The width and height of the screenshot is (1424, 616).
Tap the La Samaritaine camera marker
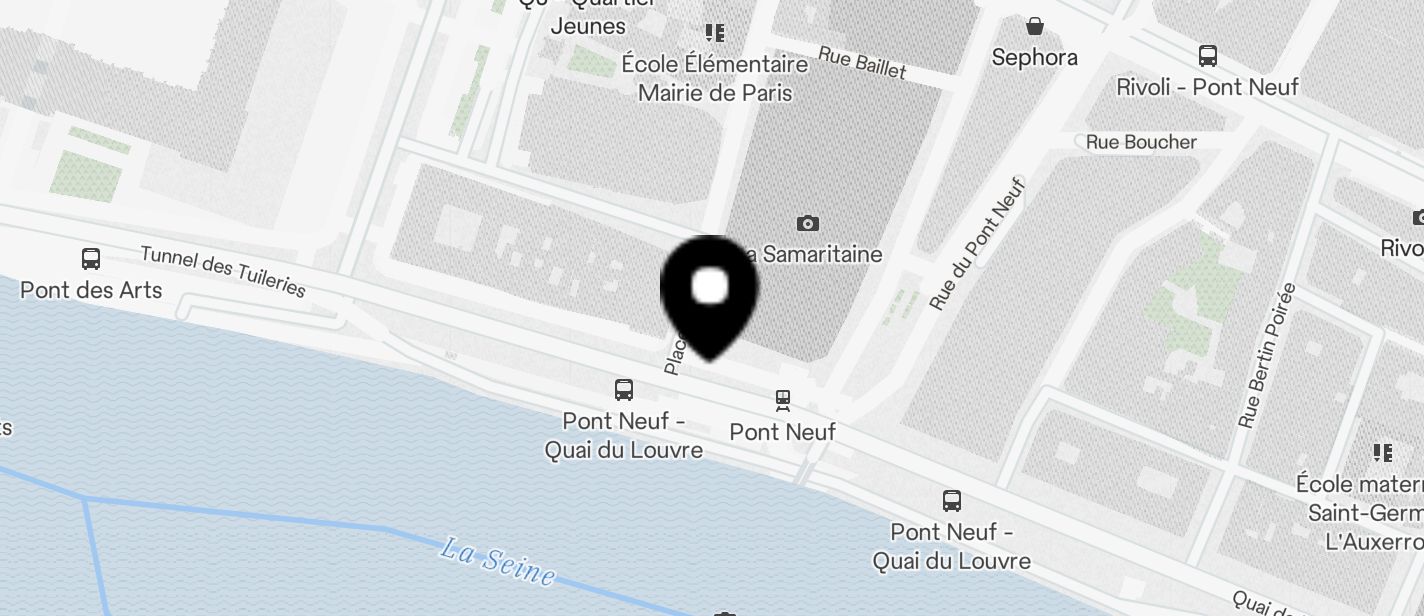(808, 223)
